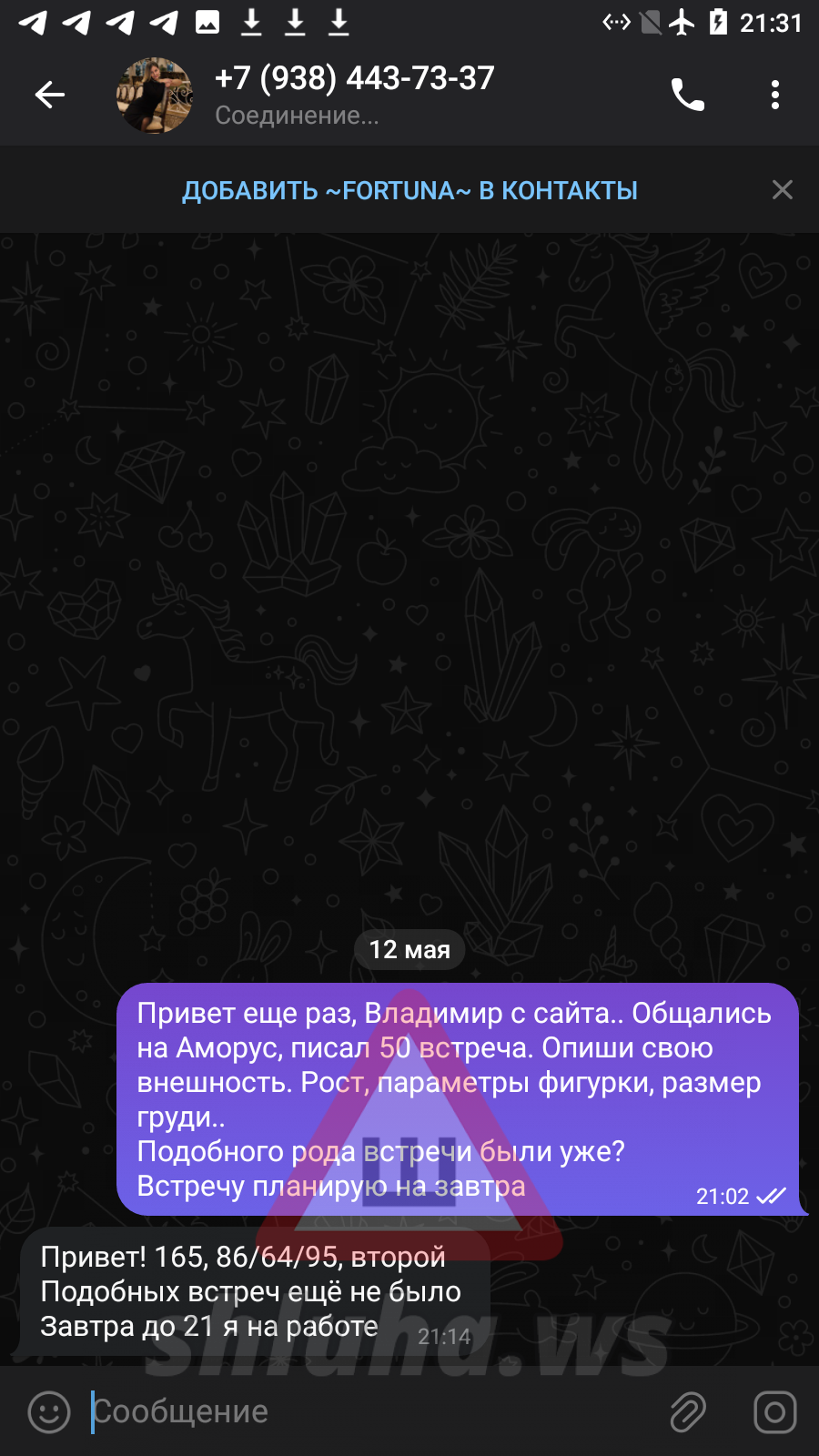Go back to the chat list
This screenshot has width=819, height=1456.
pyautogui.click(x=49, y=95)
